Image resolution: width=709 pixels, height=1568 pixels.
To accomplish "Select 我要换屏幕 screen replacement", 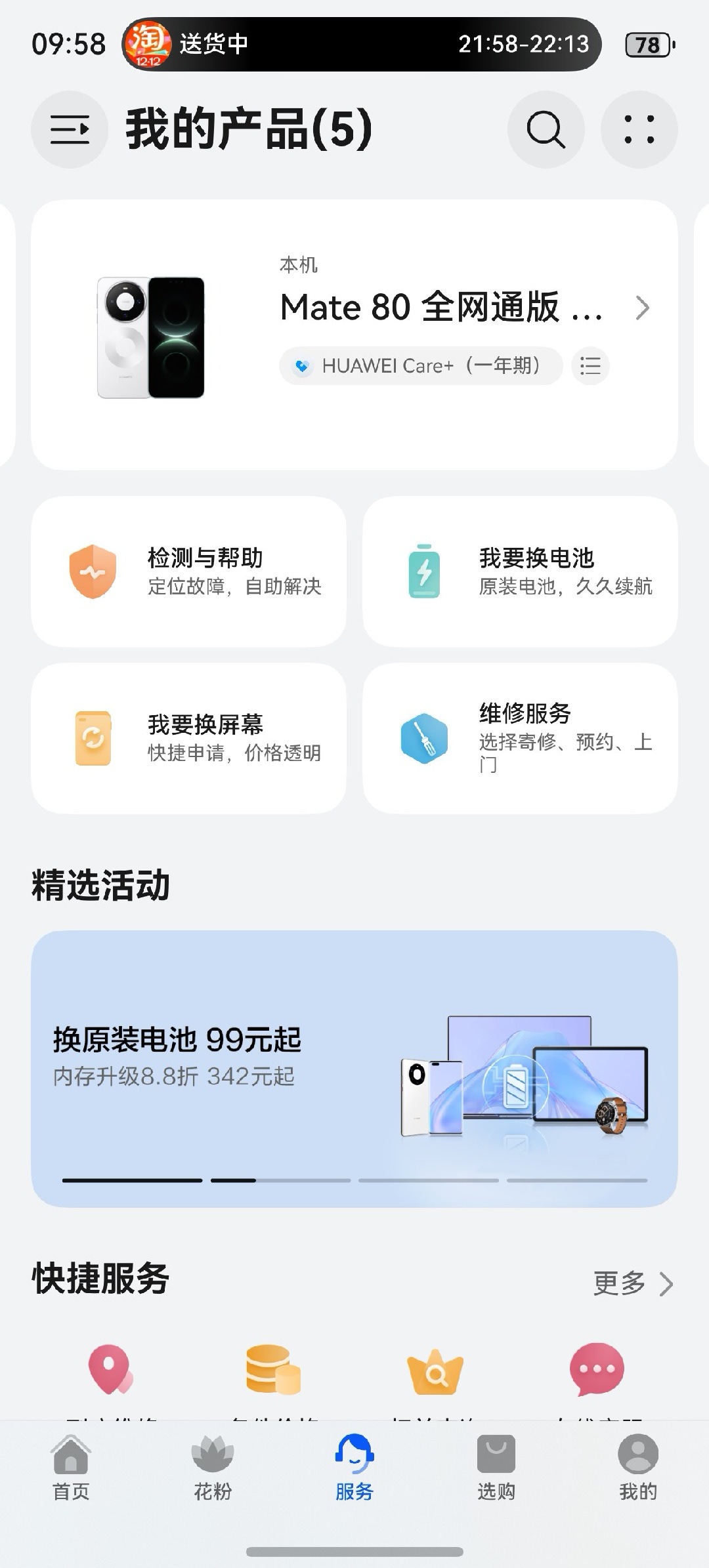I will point(188,738).
